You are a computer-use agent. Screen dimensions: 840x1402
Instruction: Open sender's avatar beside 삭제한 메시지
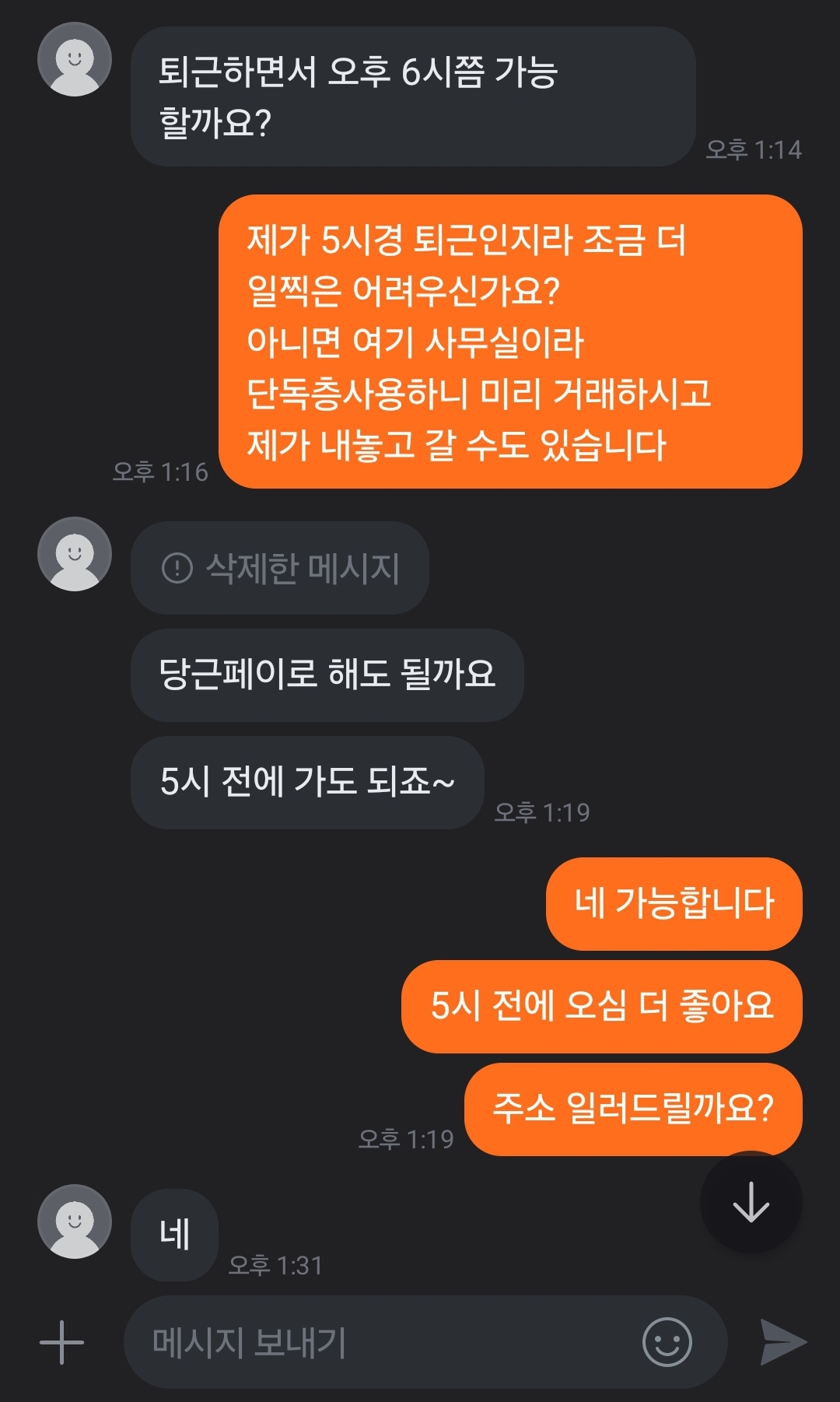(x=75, y=554)
